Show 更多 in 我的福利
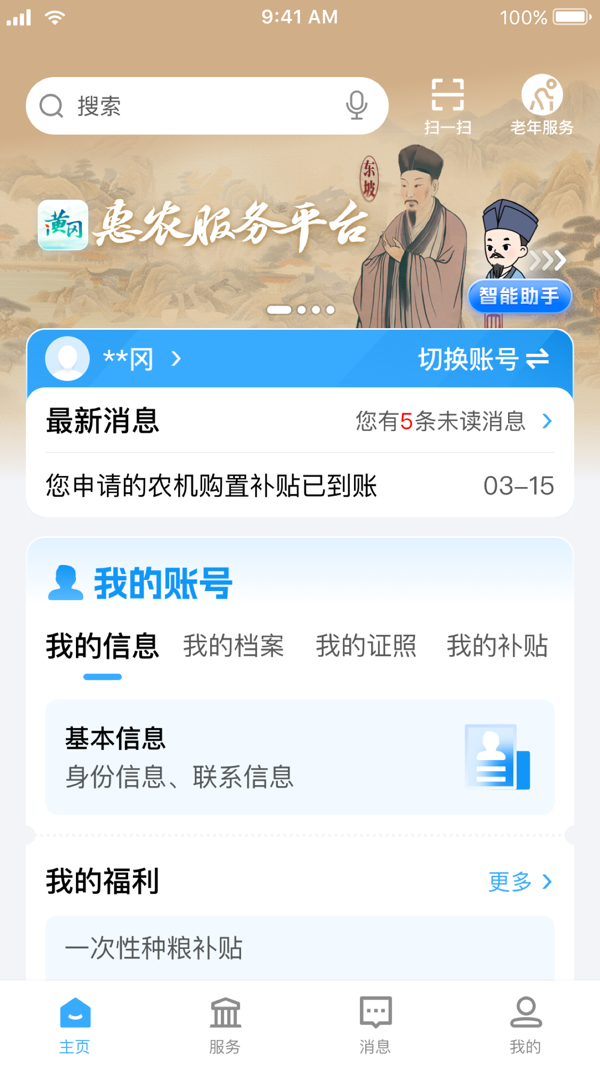The width and height of the screenshot is (600, 1067). (x=519, y=881)
